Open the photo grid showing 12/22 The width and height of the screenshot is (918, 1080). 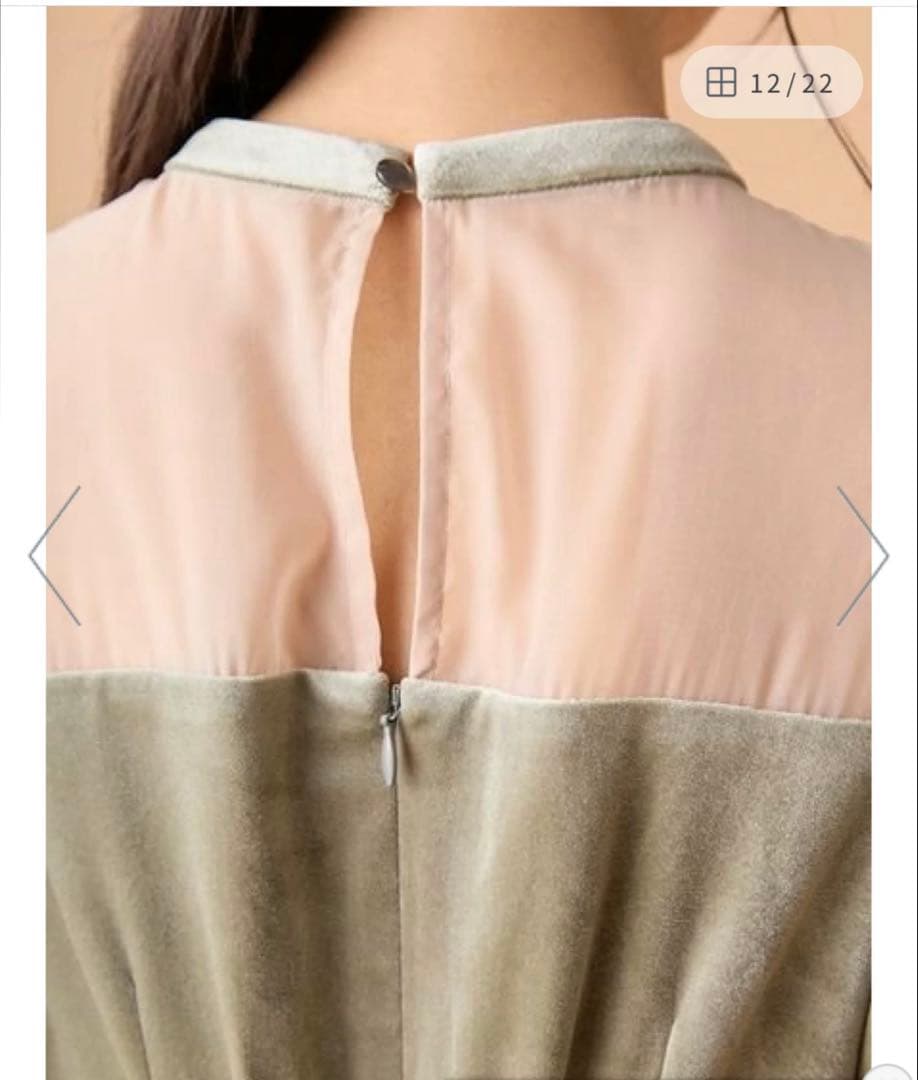pos(770,83)
